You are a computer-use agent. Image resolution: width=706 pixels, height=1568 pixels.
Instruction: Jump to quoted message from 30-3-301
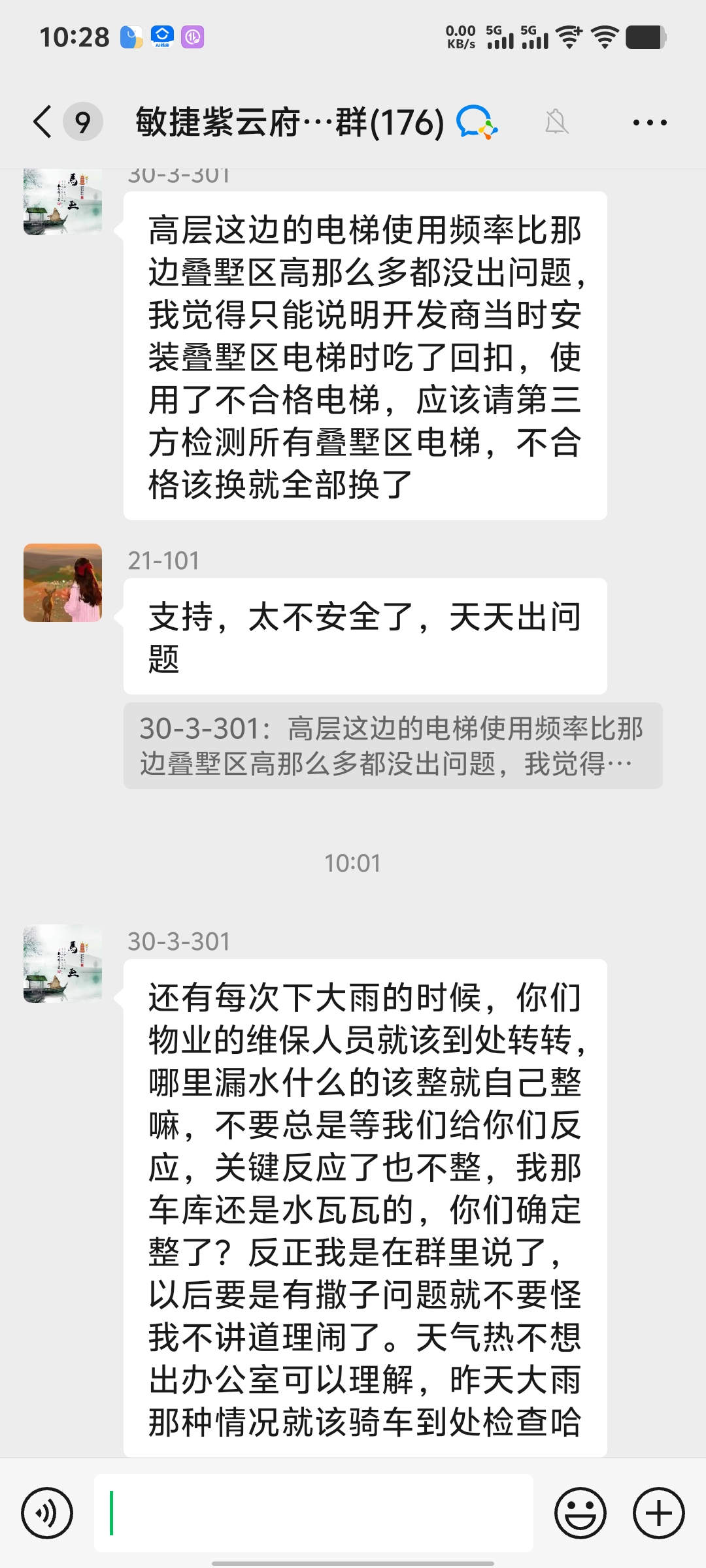coord(392,745)
